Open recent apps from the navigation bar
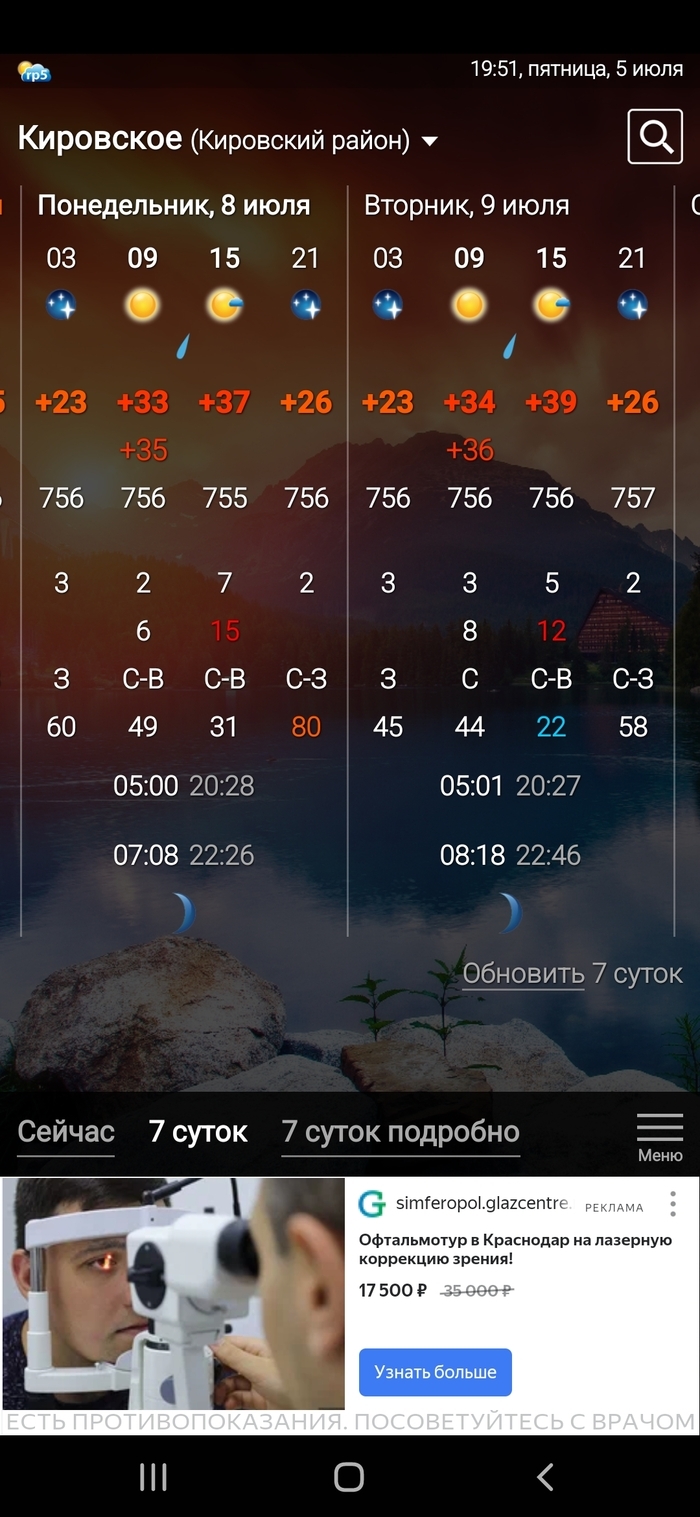The height and width of the screenshot is (1517, 700). (153, 1477)
